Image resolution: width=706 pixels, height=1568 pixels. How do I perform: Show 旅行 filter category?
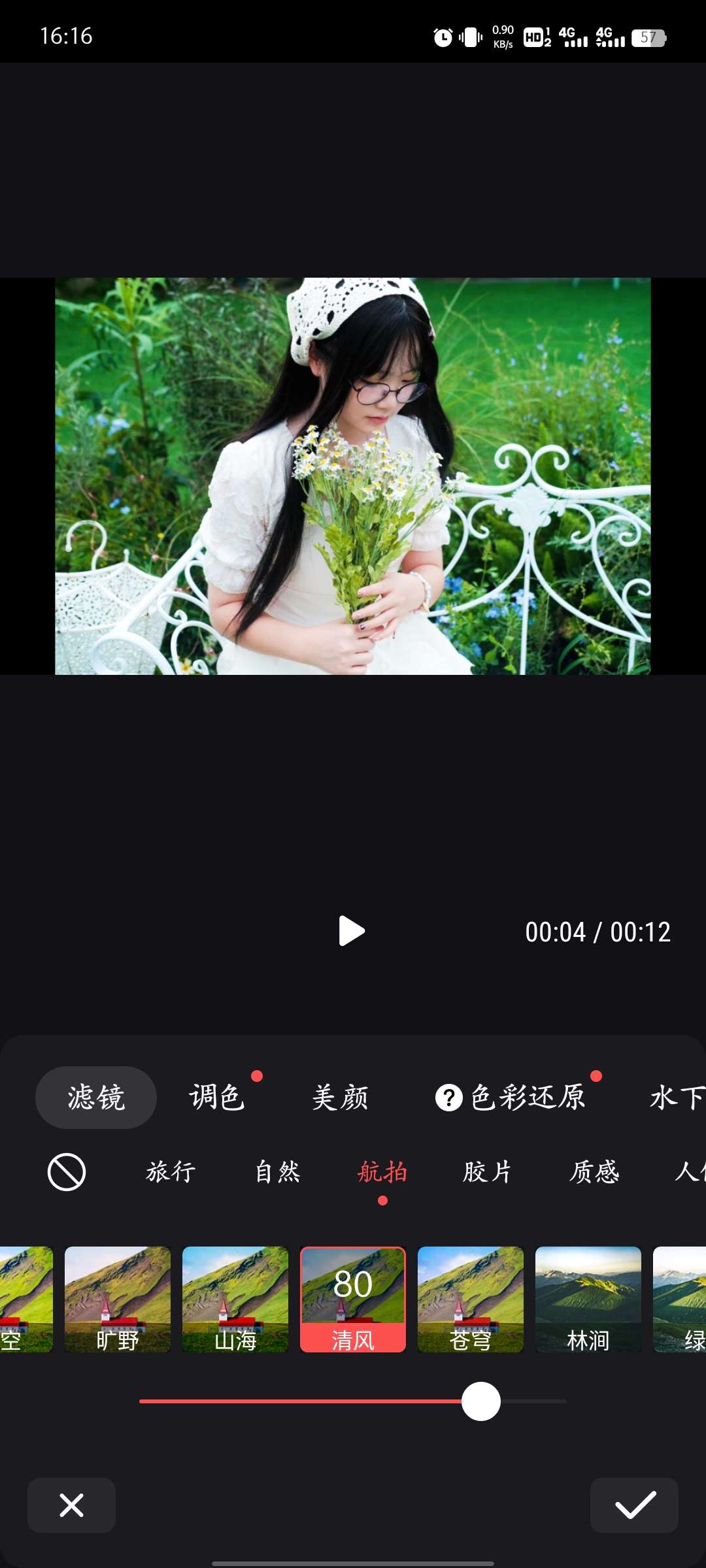(171, 1172)
